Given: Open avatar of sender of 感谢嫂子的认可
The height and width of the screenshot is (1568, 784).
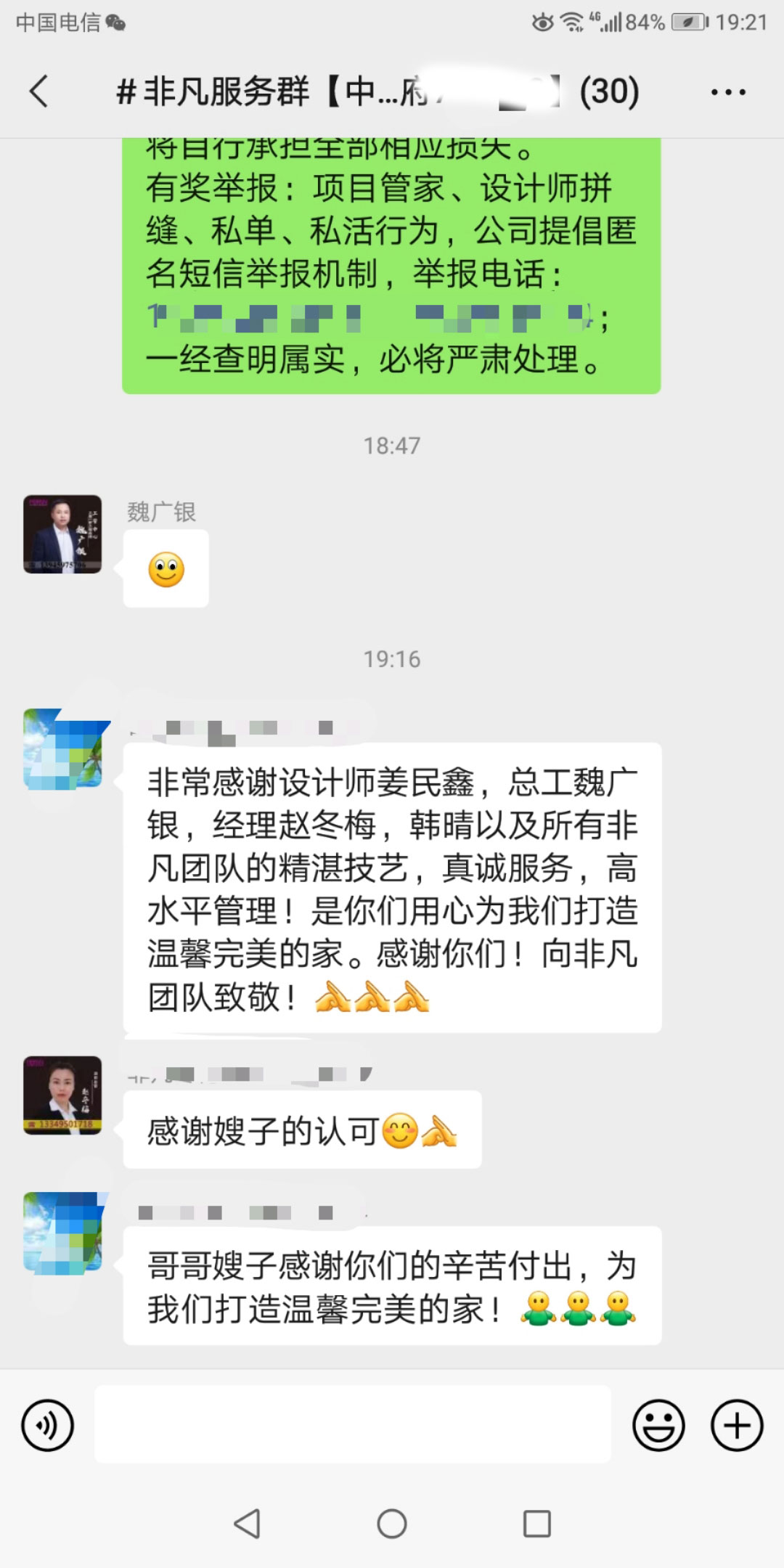Looking at the screenshot, I should 62,1095.
